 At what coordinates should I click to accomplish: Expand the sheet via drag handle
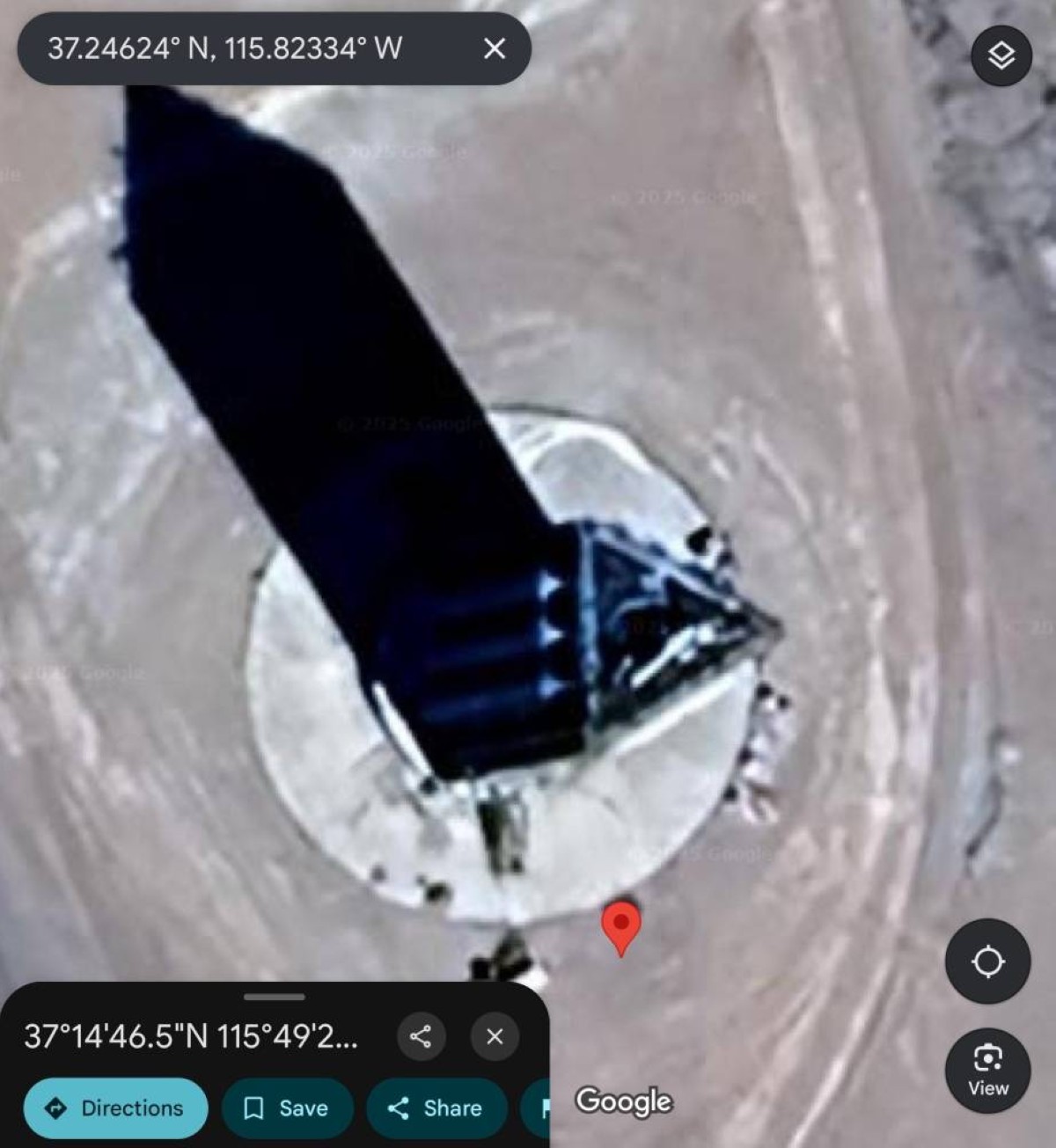coord(275,997)
